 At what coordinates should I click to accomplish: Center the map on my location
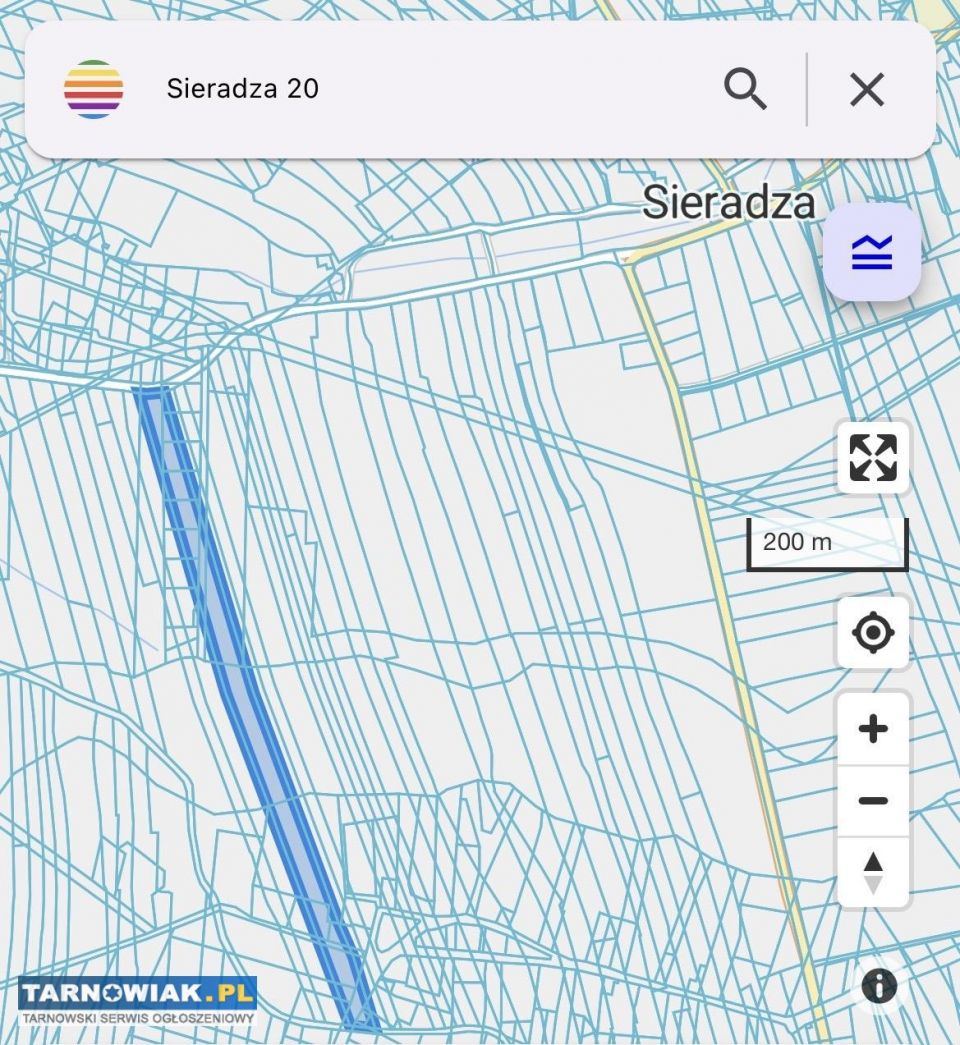click(873, 632)
